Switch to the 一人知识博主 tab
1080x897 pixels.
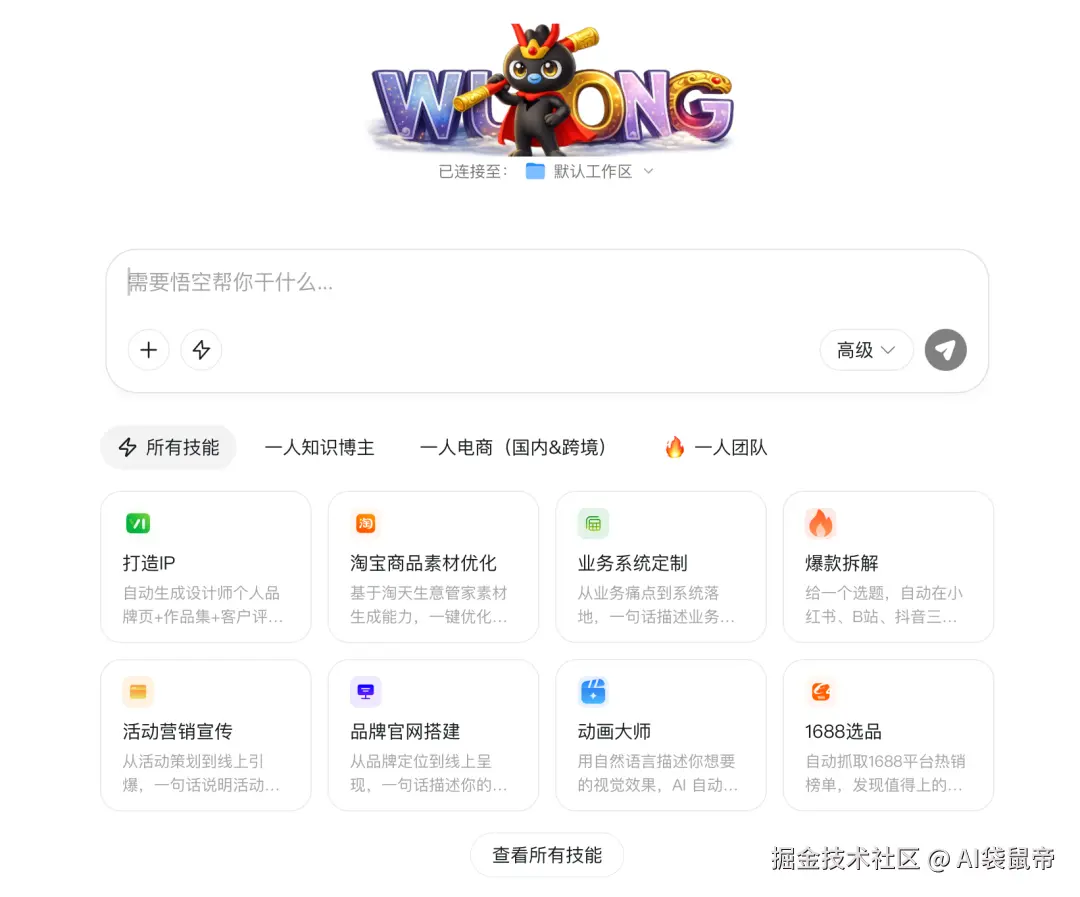(319, 447)
